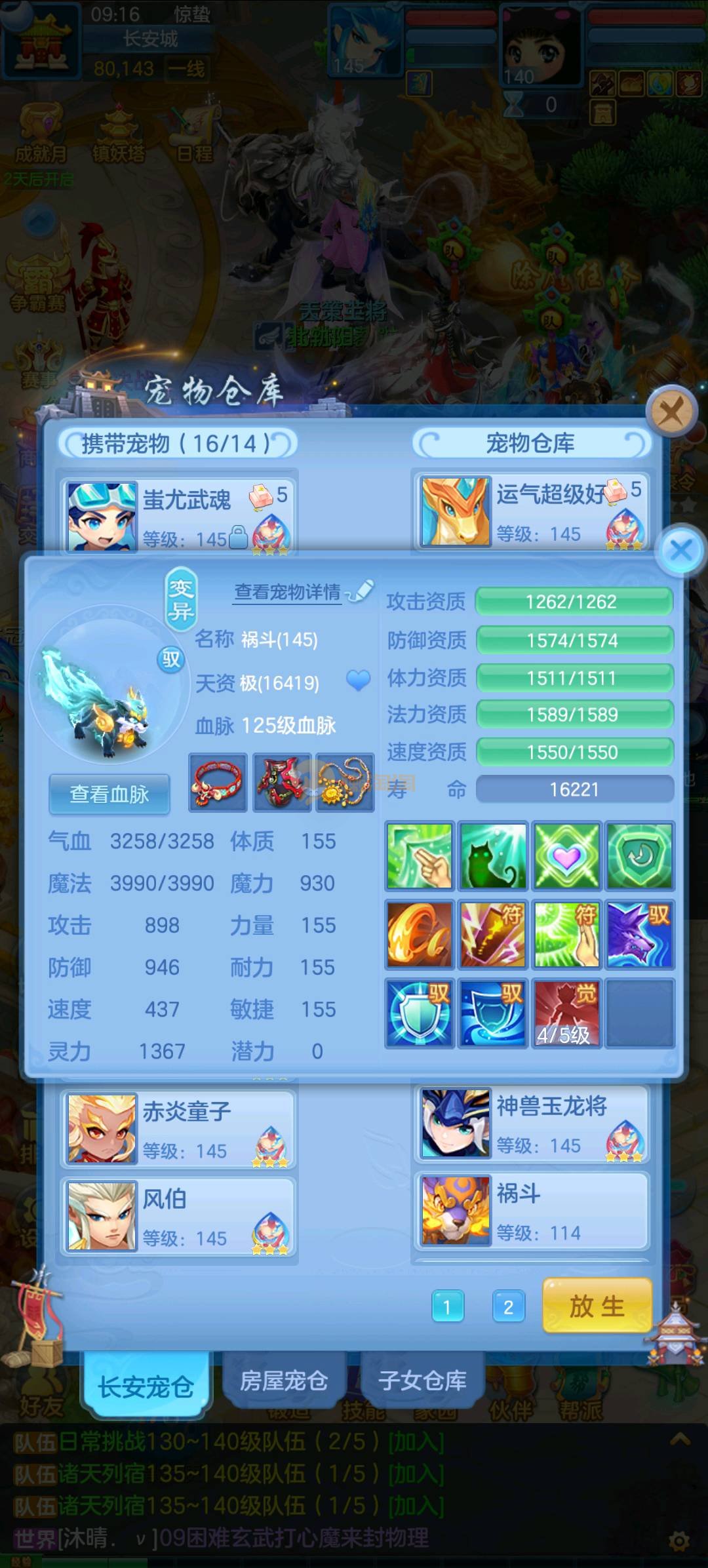Open the 查看宠物详情 link
The image size is (708, 1568).
(288, 593)
